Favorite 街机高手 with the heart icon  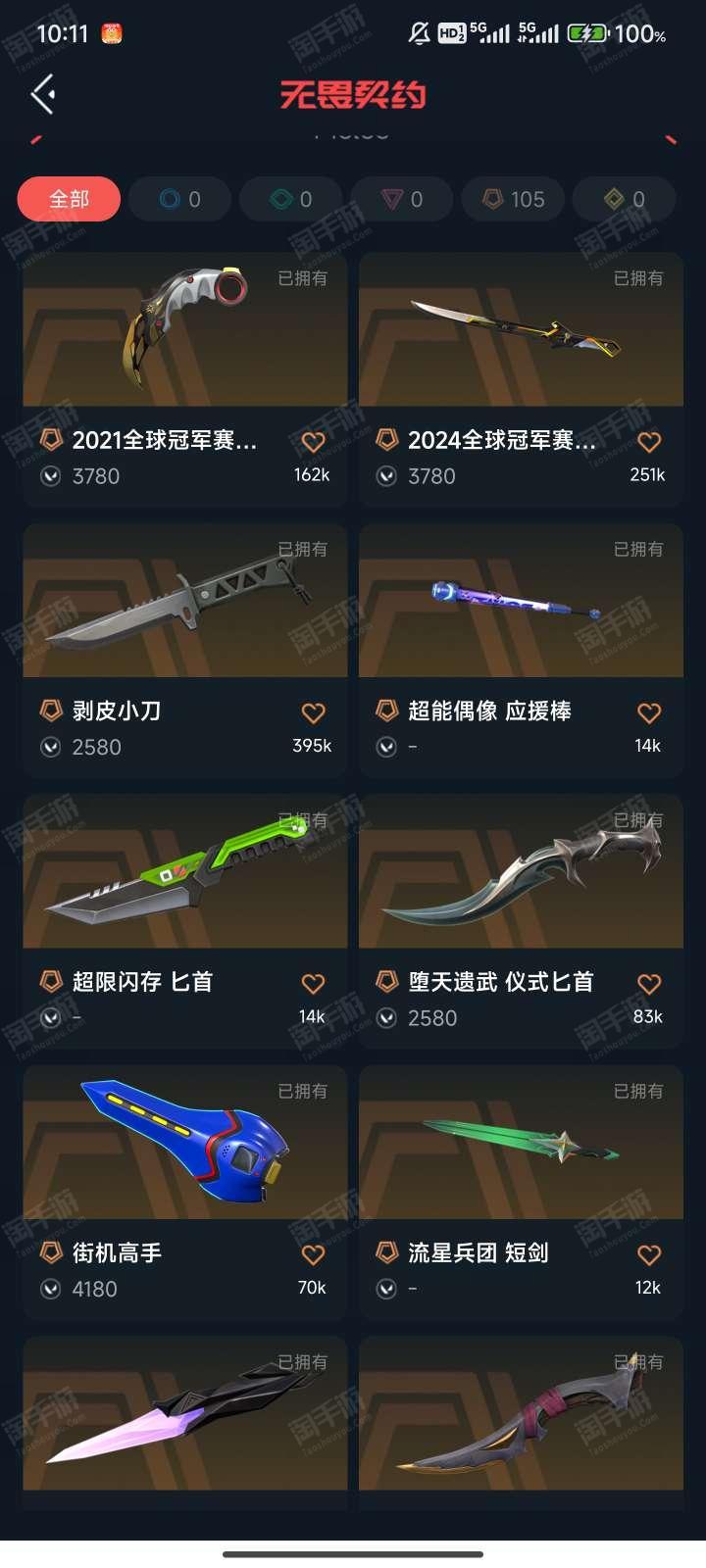click(x=313, y=1254)
